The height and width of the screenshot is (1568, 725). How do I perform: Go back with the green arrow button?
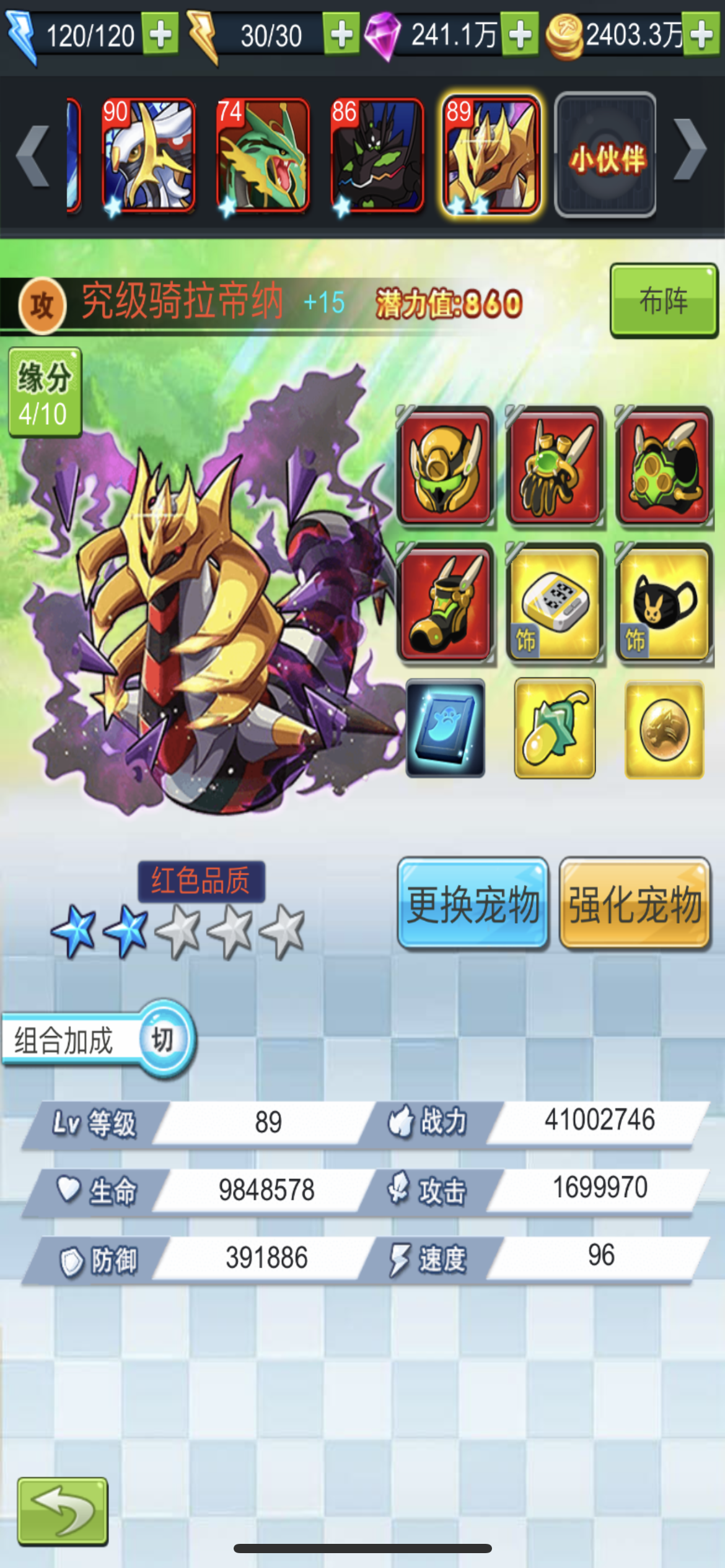pyautogui.click(x=63, y=1511)
